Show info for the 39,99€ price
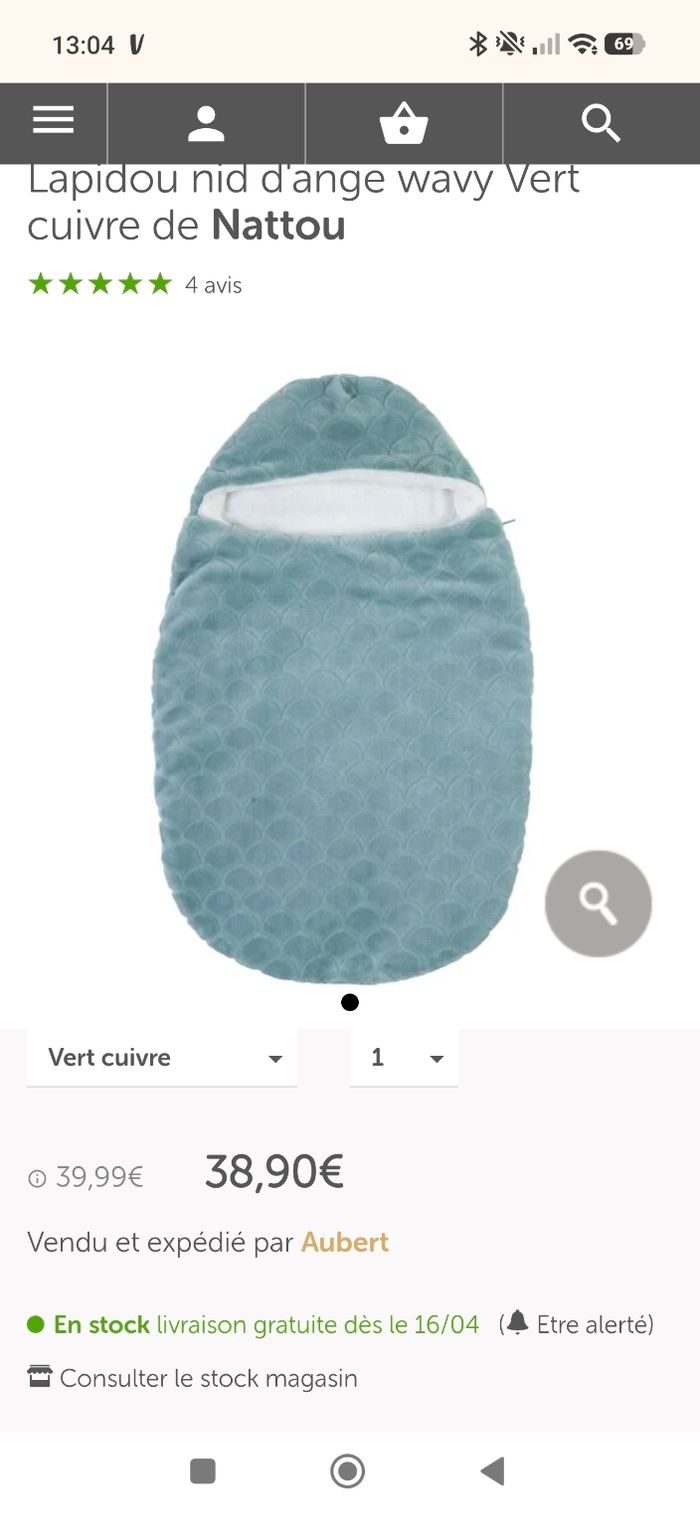 (x=38, y=1179)
